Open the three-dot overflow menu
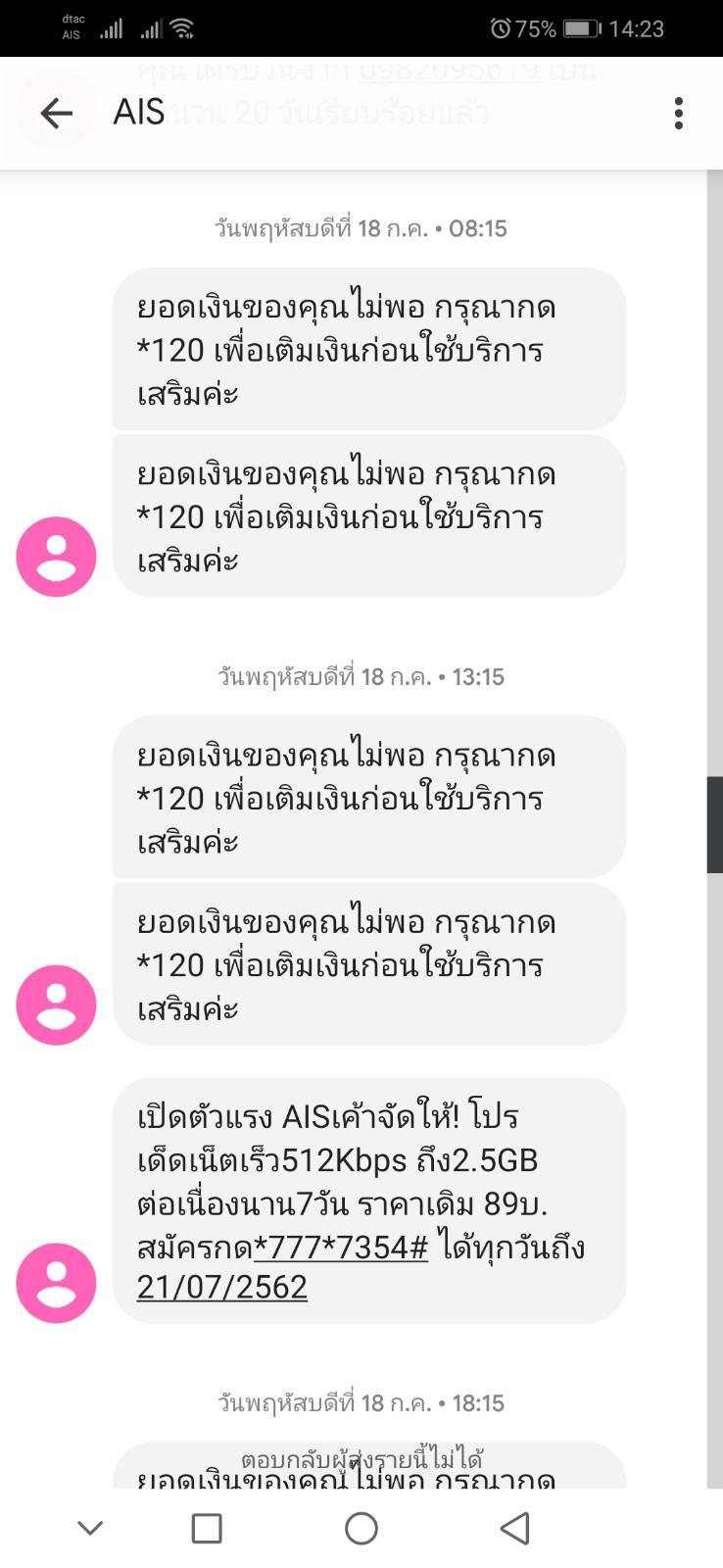 click(x=678, y=114)
